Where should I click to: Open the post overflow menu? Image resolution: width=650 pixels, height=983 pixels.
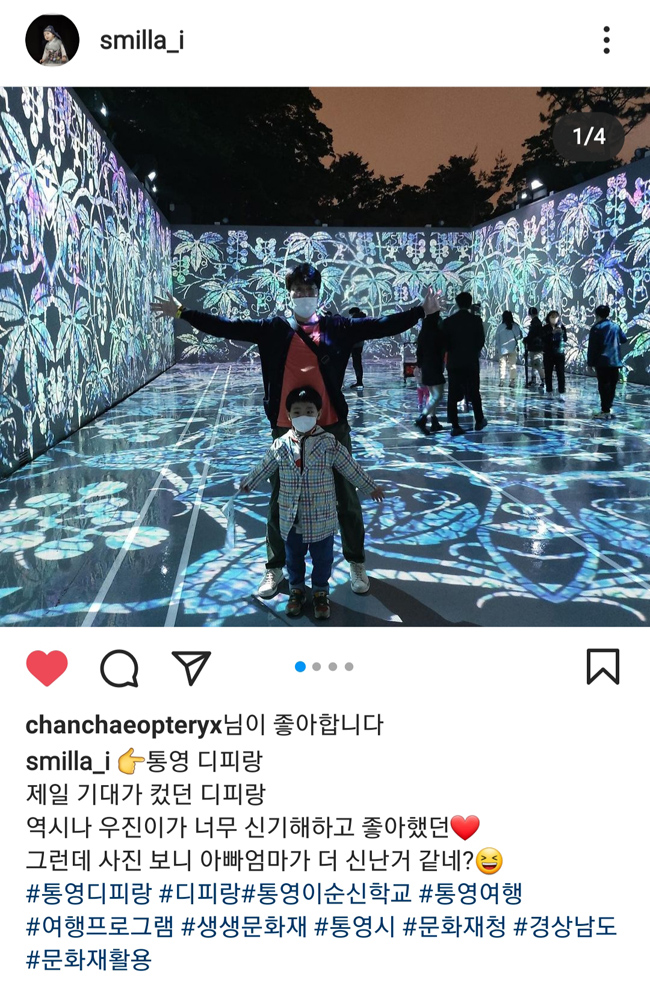tap(606, 41)
